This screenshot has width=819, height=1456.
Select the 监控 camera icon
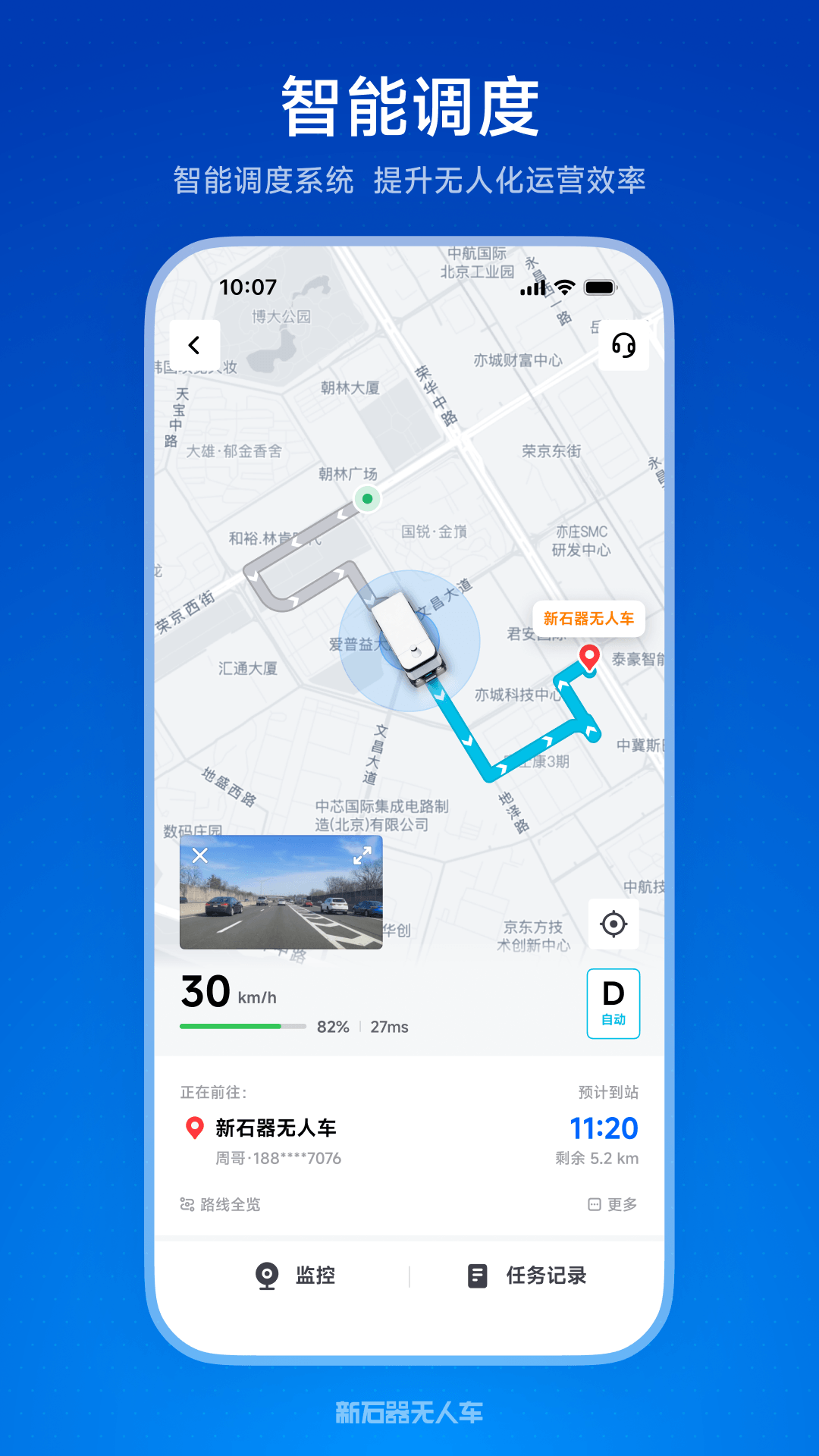pos(267,1276)
